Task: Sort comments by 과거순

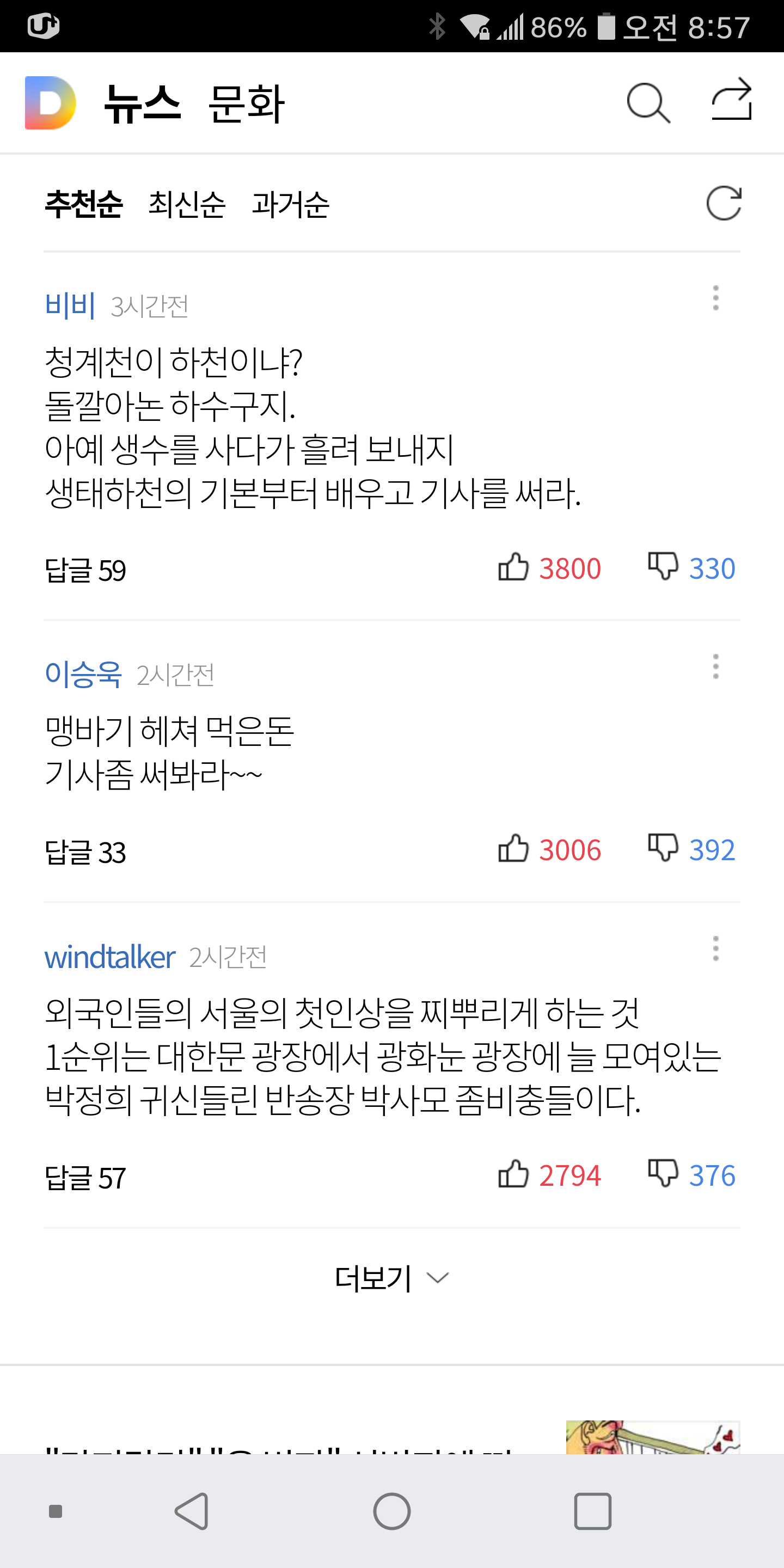Action: (290, 204)
